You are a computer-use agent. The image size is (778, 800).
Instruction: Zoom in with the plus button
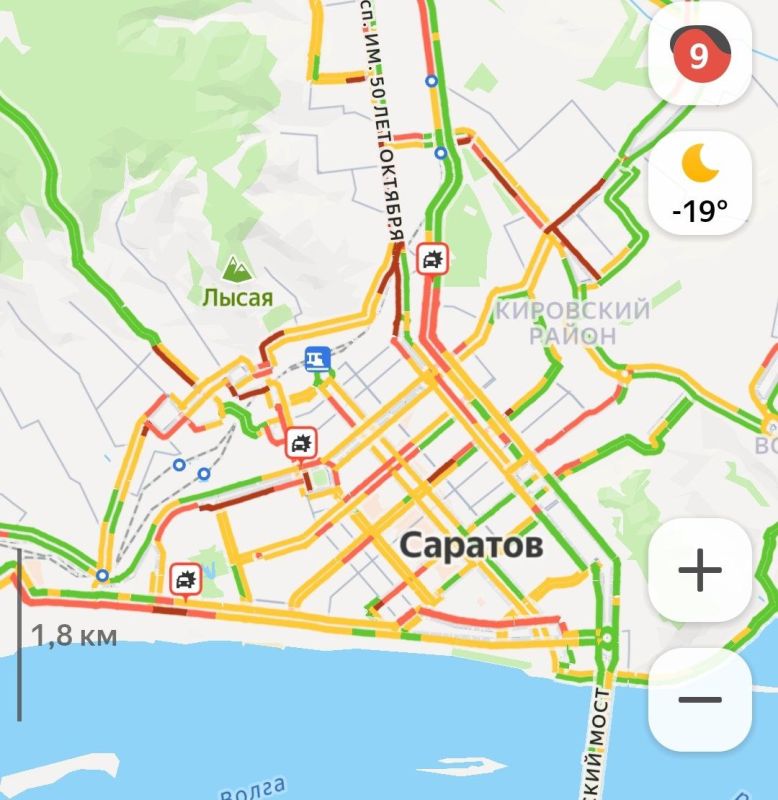(x=699, y=572)
